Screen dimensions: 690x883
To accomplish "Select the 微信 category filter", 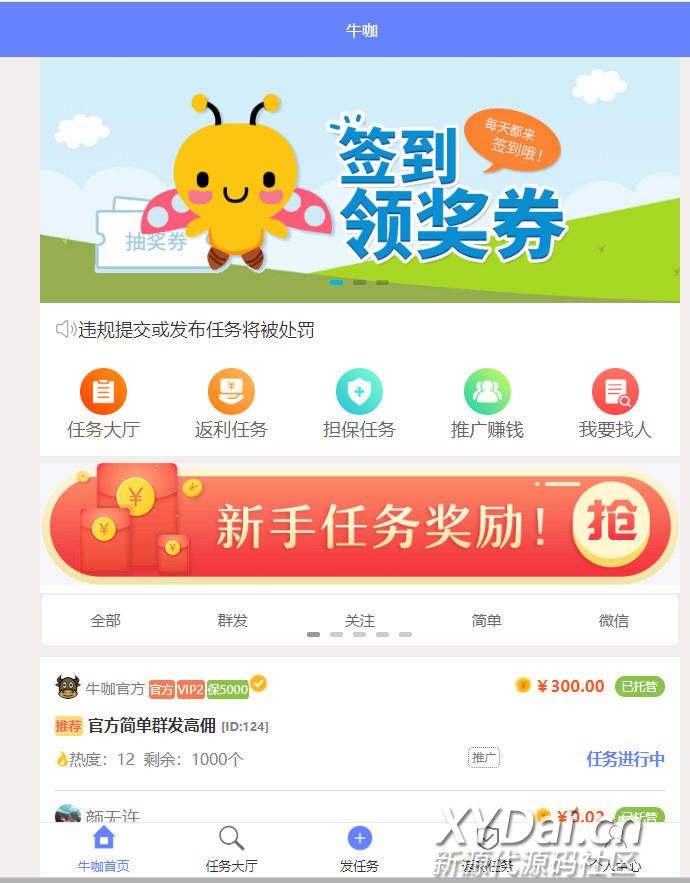I will pyautogui.click(x=614, y=621).
